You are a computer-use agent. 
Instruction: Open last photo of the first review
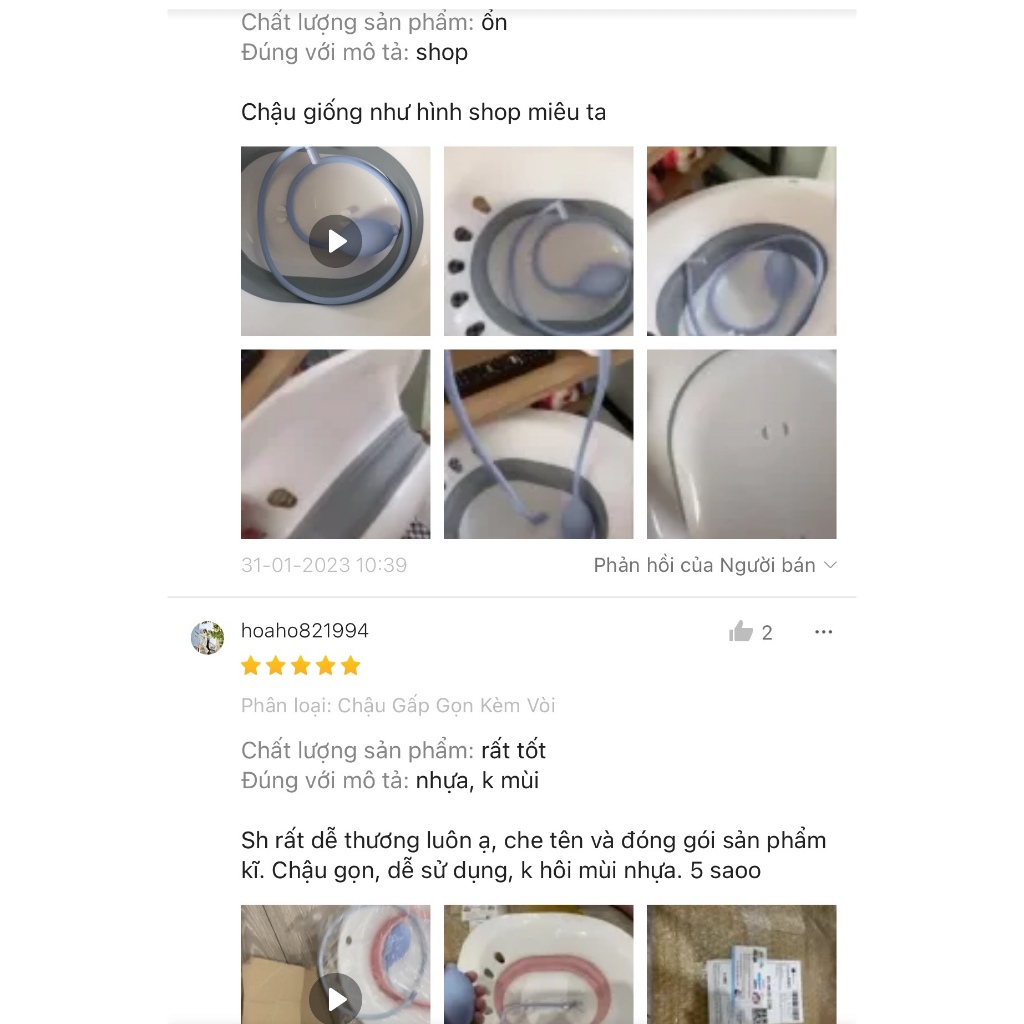click(741, 444)
